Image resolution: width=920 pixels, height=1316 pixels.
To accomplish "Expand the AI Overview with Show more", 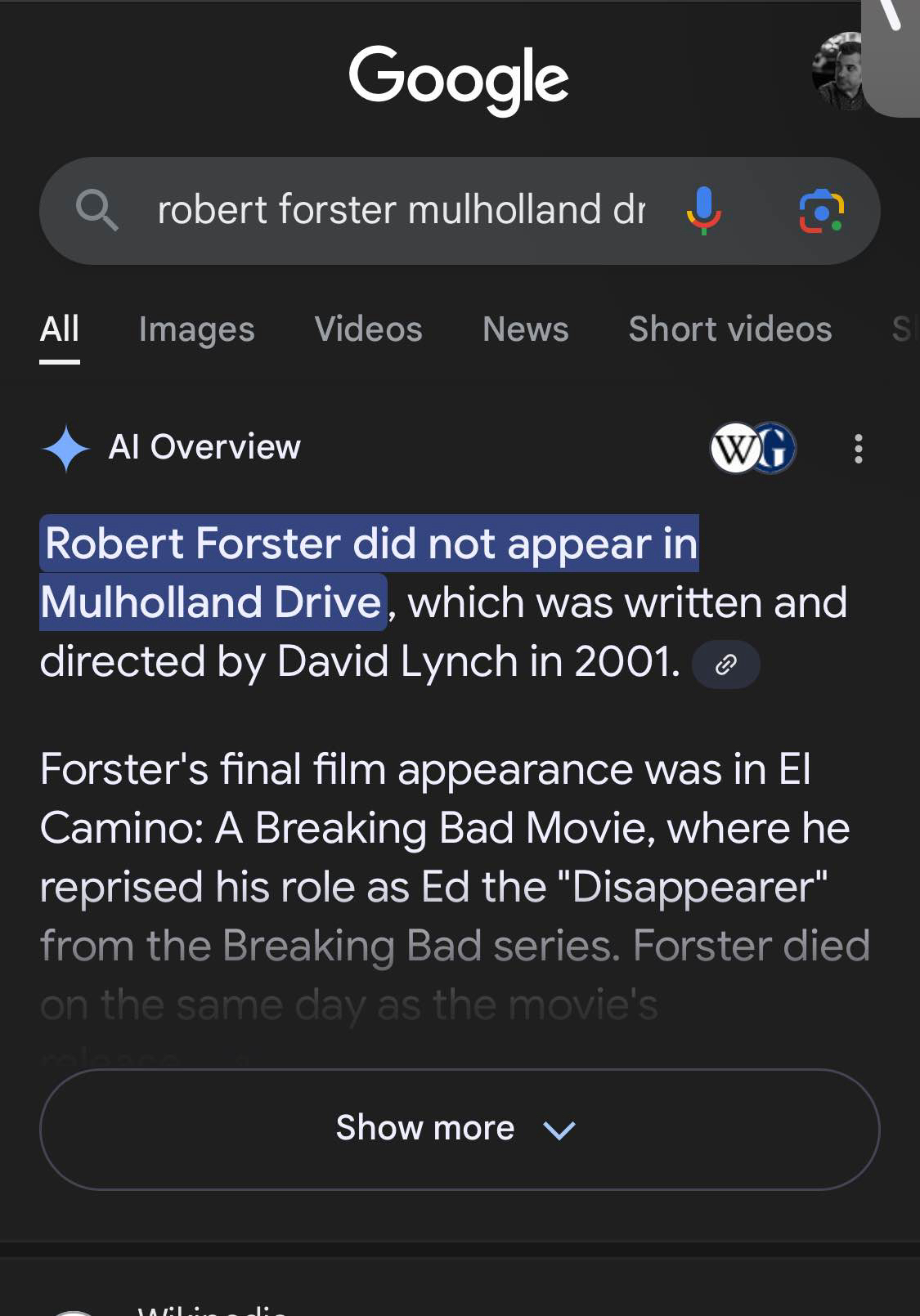I will click(459, 1129).
